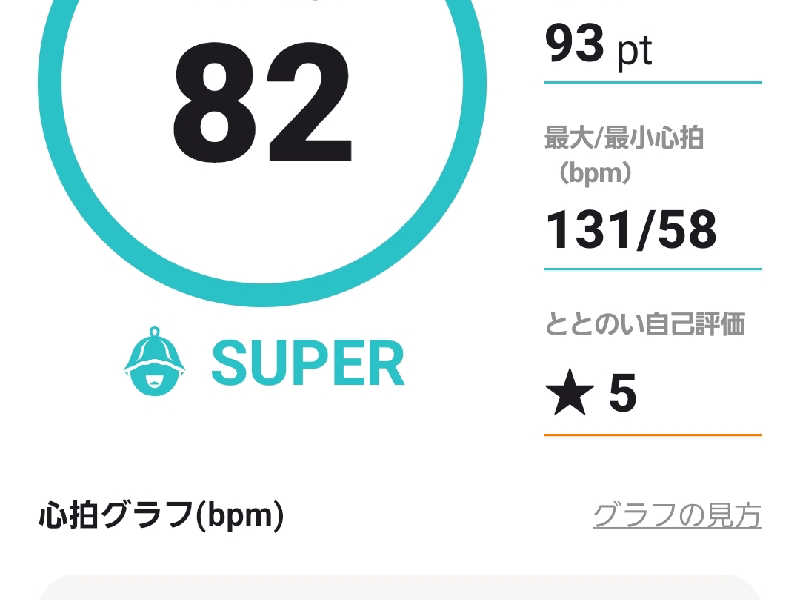Open the グラフの見方 link
The image size is (800, 600).
[x=676, y=516]
